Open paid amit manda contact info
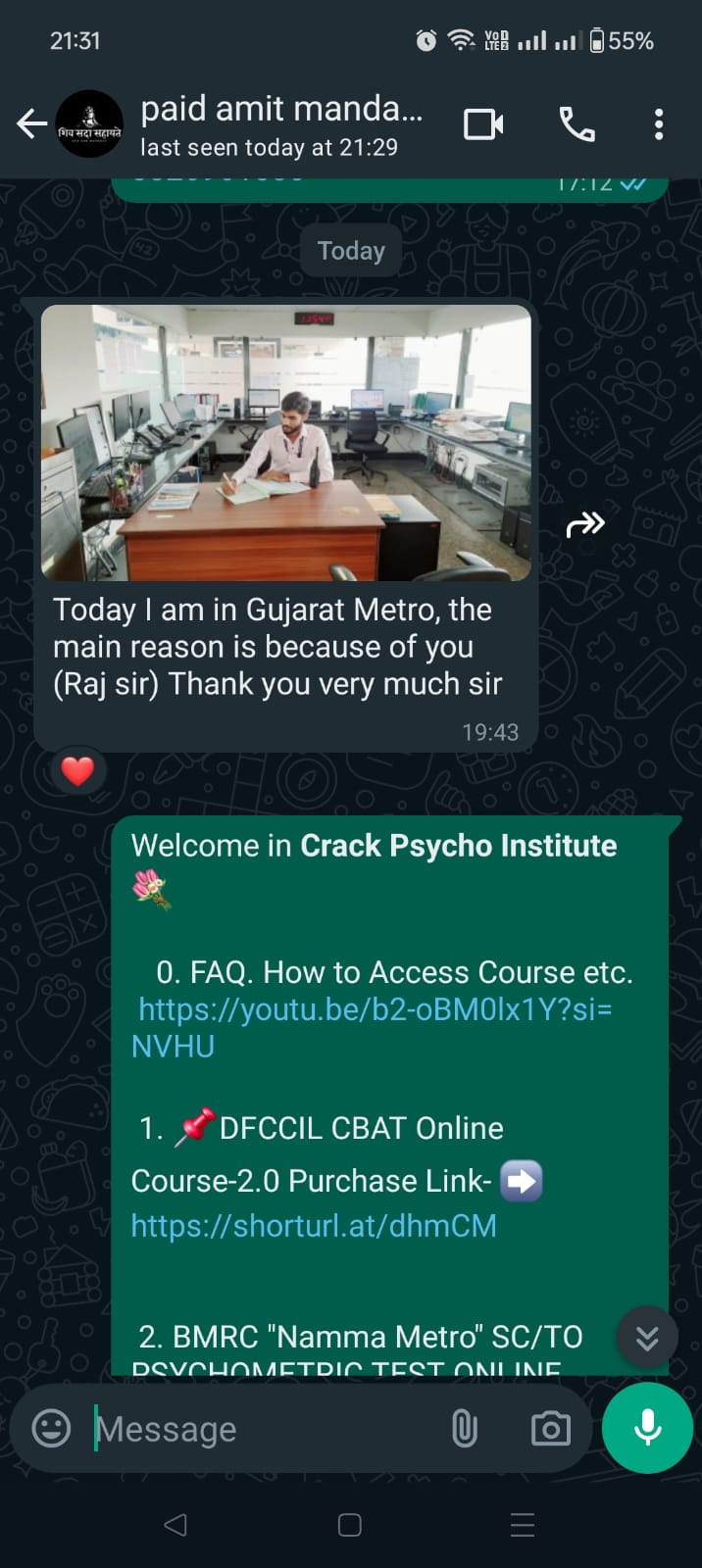This screenshot has width=702, height=1568. (280, 125)
